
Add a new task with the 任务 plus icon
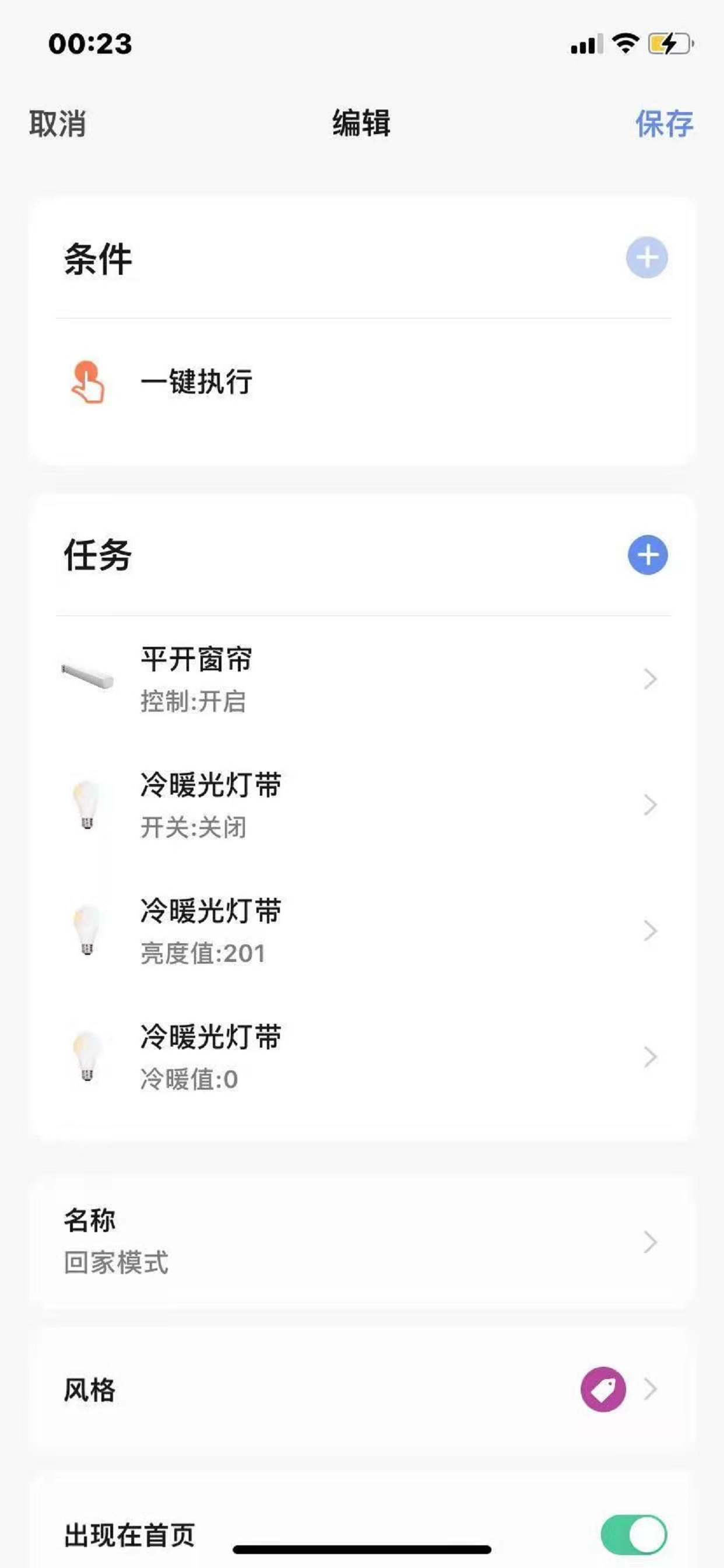[647, 555]
